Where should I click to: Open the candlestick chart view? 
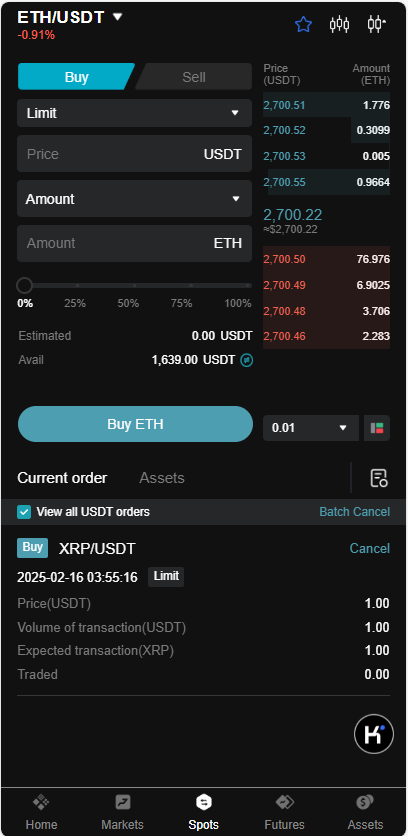339,24
